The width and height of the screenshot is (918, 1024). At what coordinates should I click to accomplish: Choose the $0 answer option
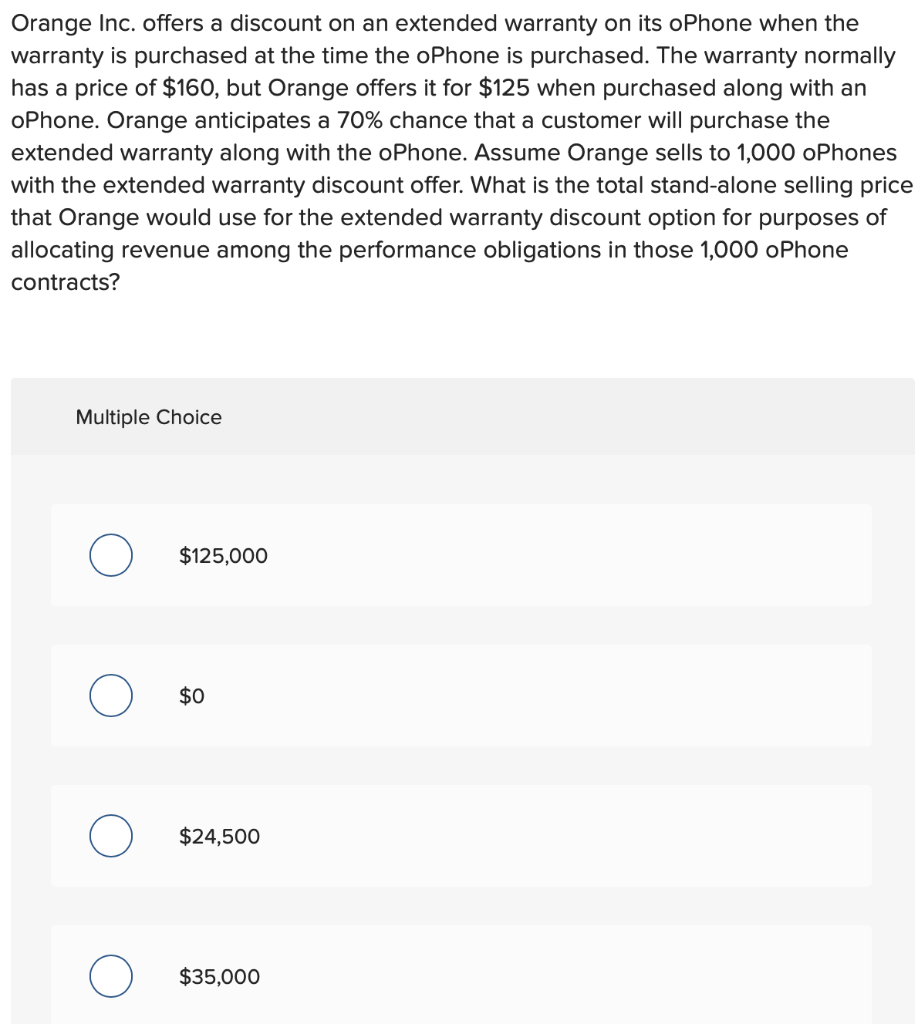click(x=111, y=696)
